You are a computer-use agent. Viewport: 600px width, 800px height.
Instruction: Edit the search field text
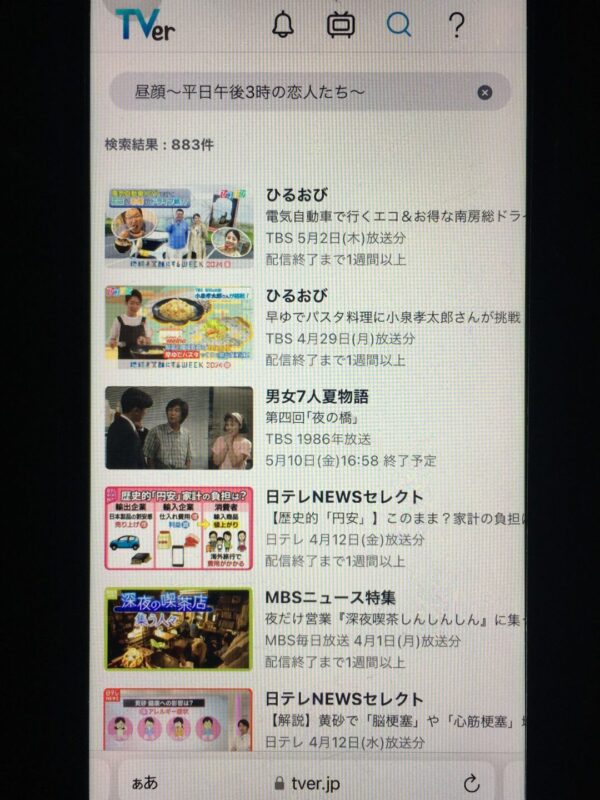290,92
